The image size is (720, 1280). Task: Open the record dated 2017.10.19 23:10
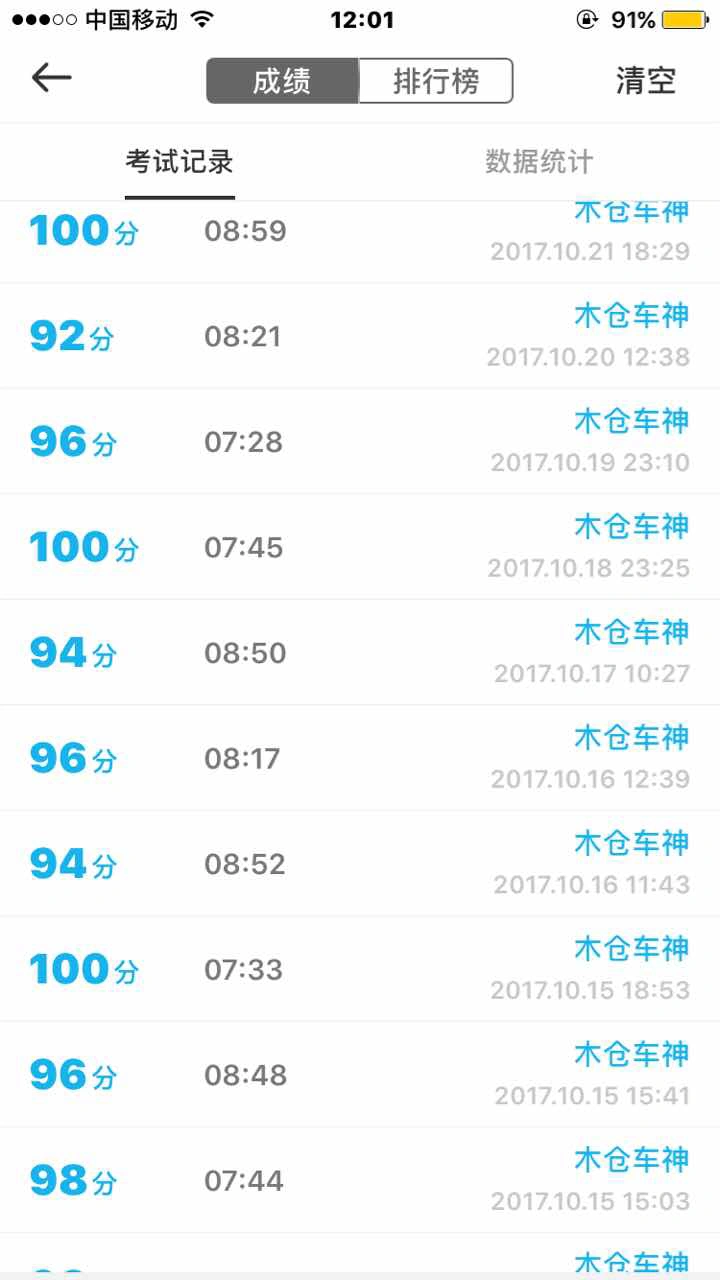[x=360, y=442]
